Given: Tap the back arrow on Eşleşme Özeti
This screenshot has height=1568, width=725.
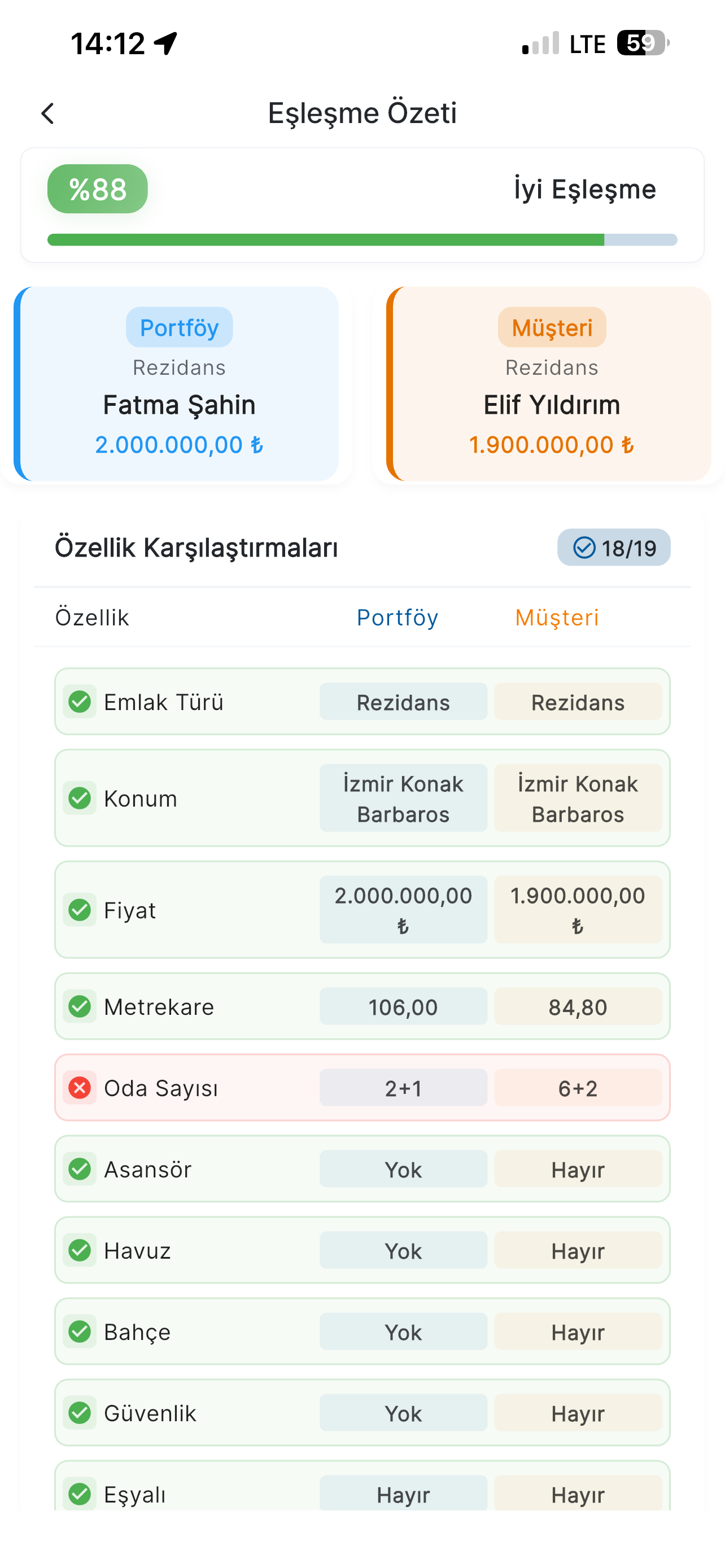Looking at the screenshot, I should point(48,113).
